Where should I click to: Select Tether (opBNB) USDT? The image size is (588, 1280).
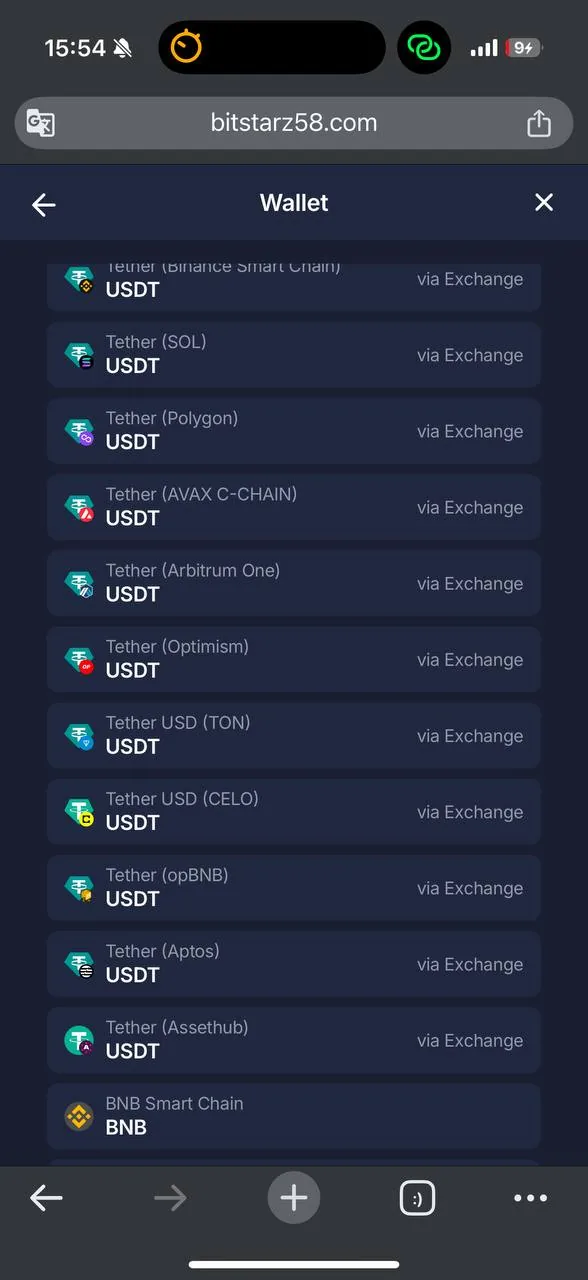click(294, 887)
